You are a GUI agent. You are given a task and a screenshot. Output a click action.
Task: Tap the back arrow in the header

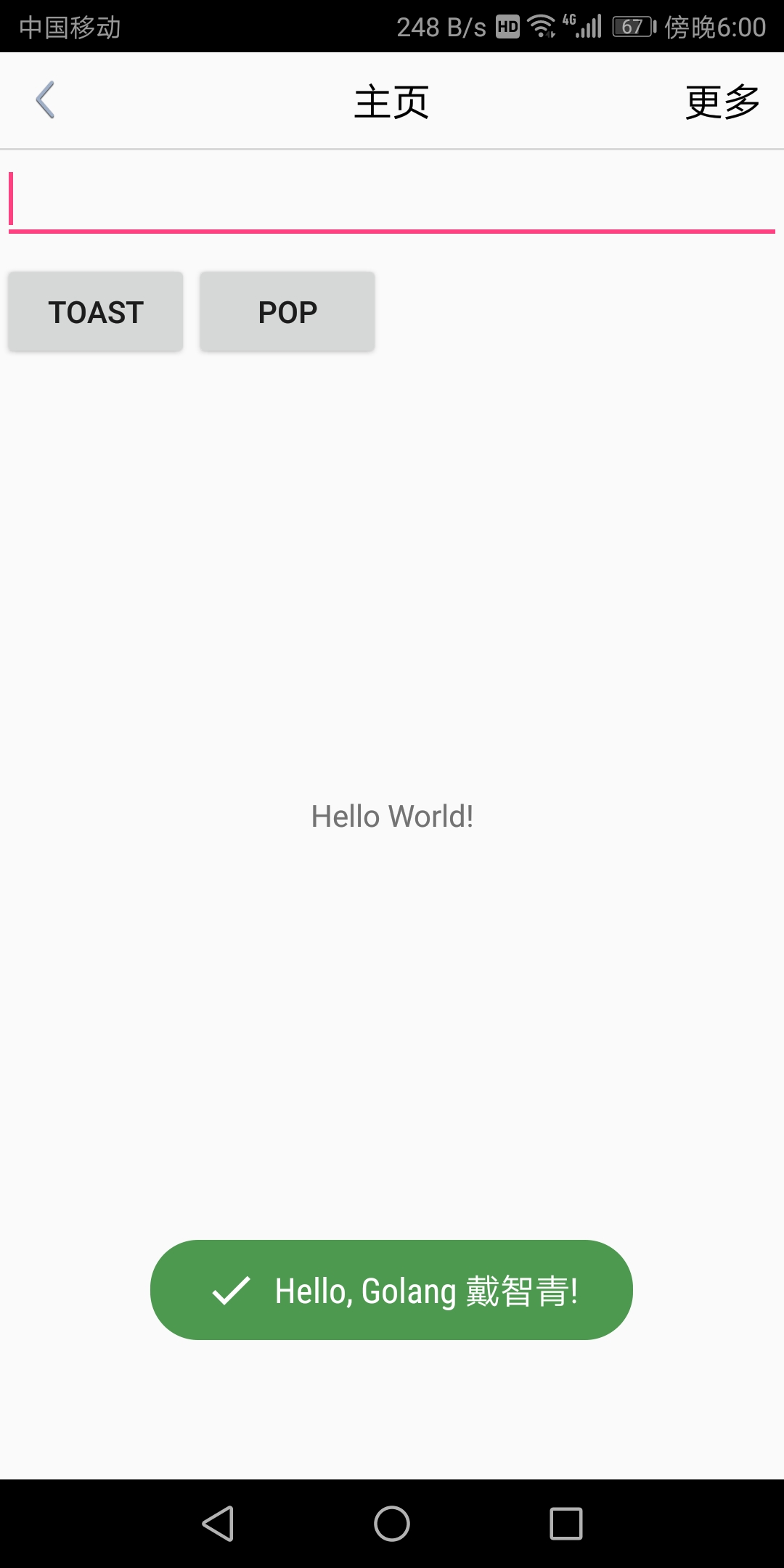(45, 100)
